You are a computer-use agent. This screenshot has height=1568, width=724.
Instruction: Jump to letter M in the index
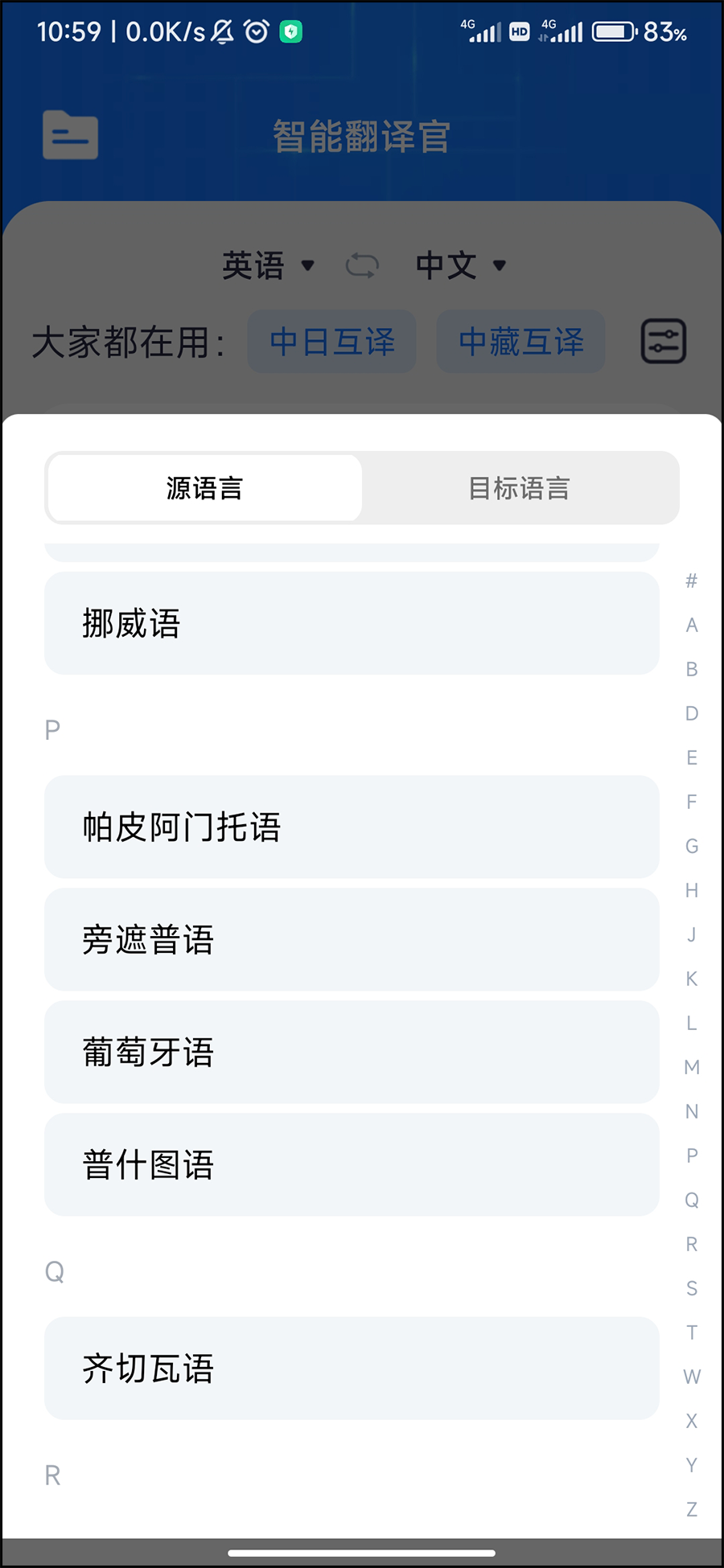692,1067
